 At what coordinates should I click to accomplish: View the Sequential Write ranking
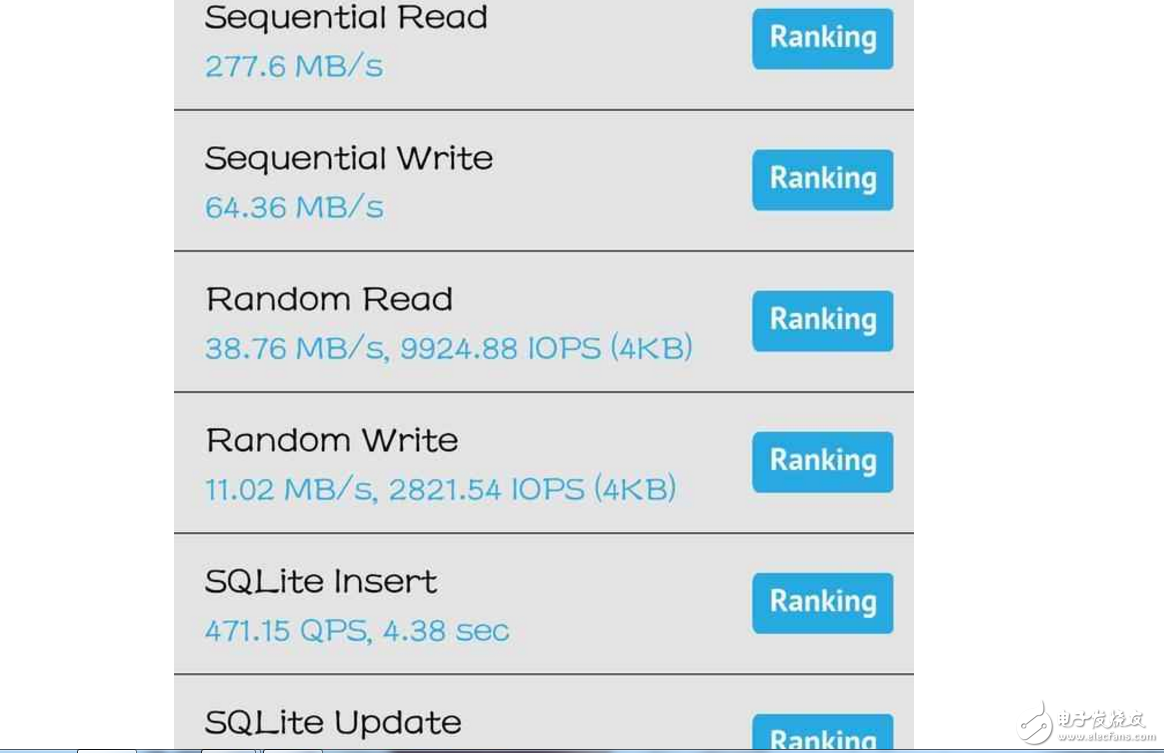coord(822,179)
